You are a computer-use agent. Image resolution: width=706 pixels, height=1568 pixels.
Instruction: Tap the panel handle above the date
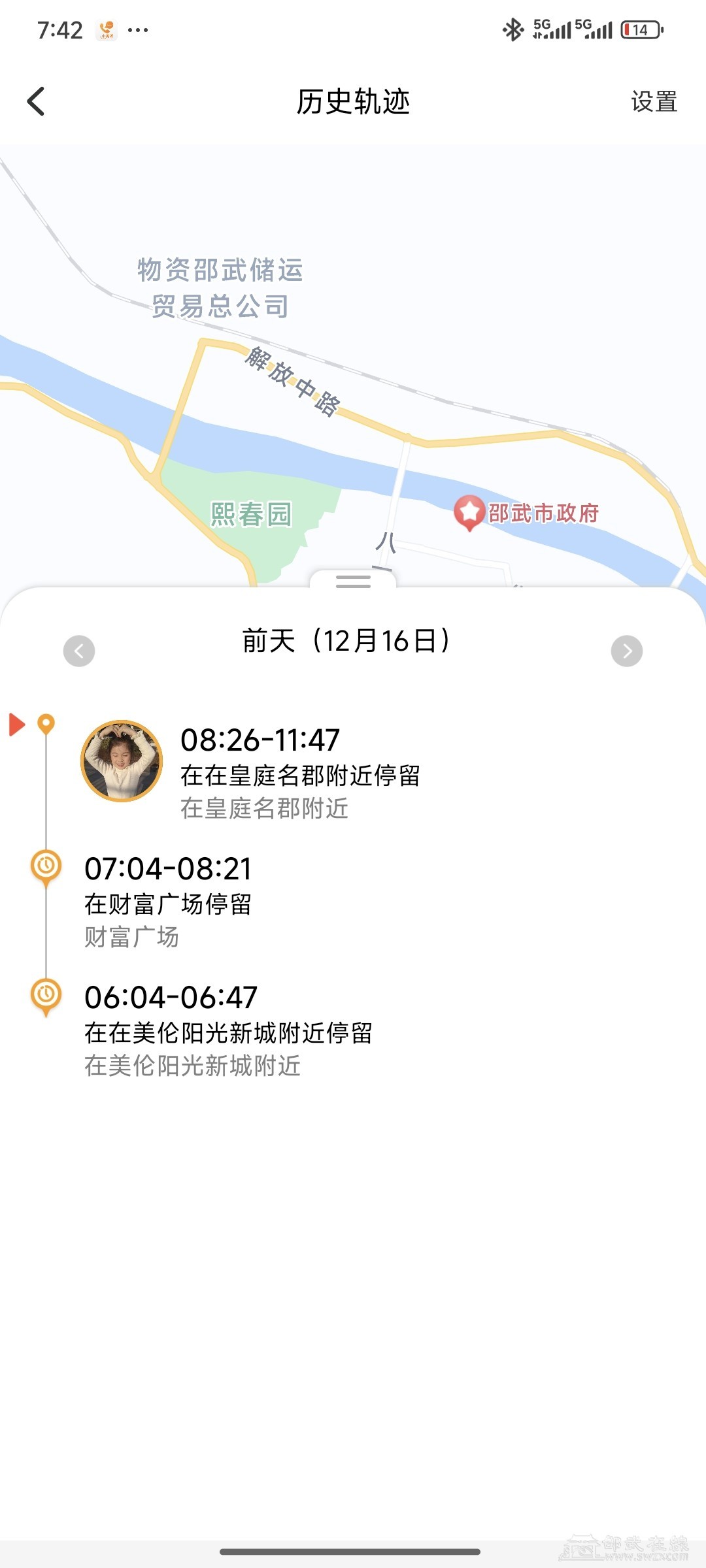(353, 580)
